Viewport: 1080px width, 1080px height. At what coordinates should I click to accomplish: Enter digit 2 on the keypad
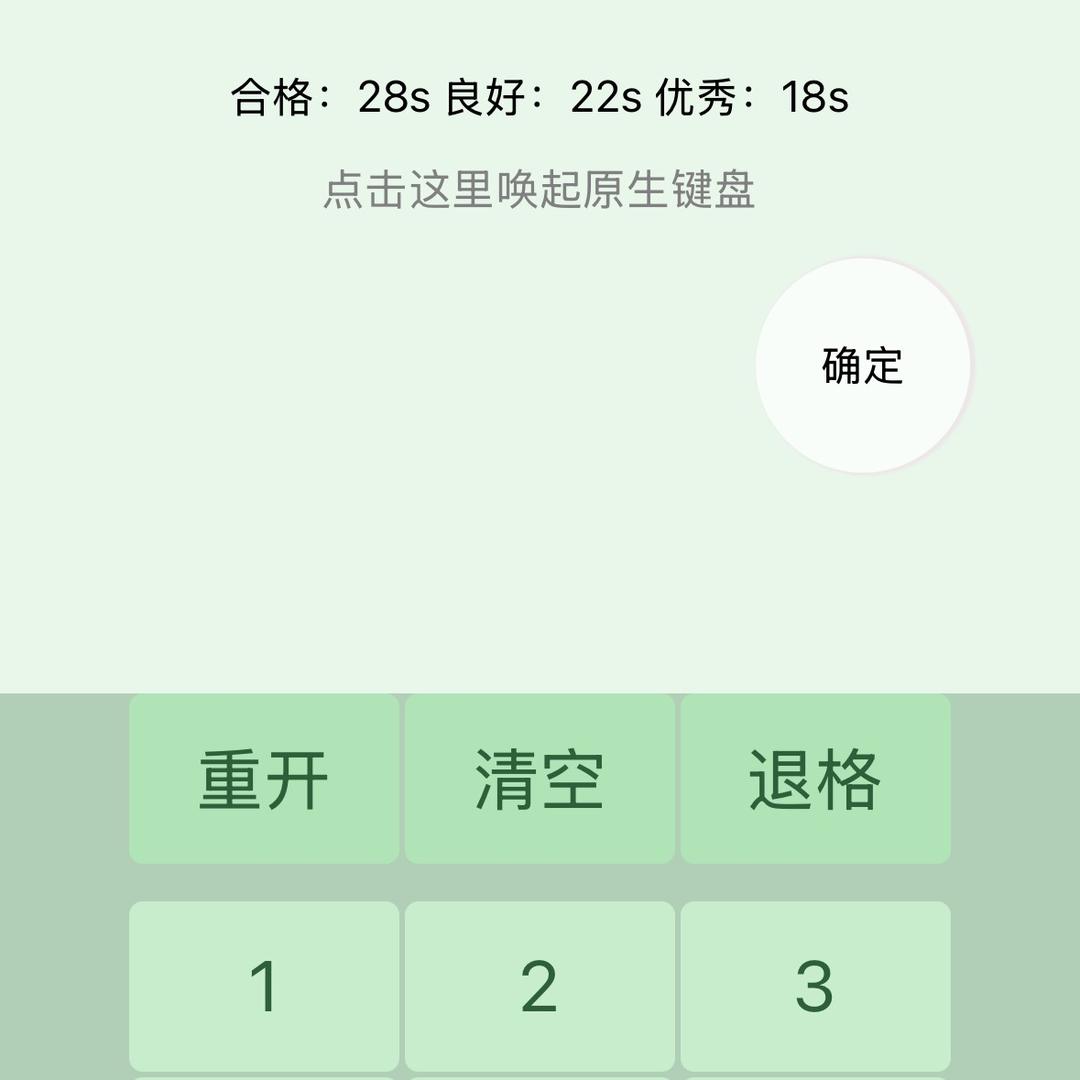tap(539, 986)
